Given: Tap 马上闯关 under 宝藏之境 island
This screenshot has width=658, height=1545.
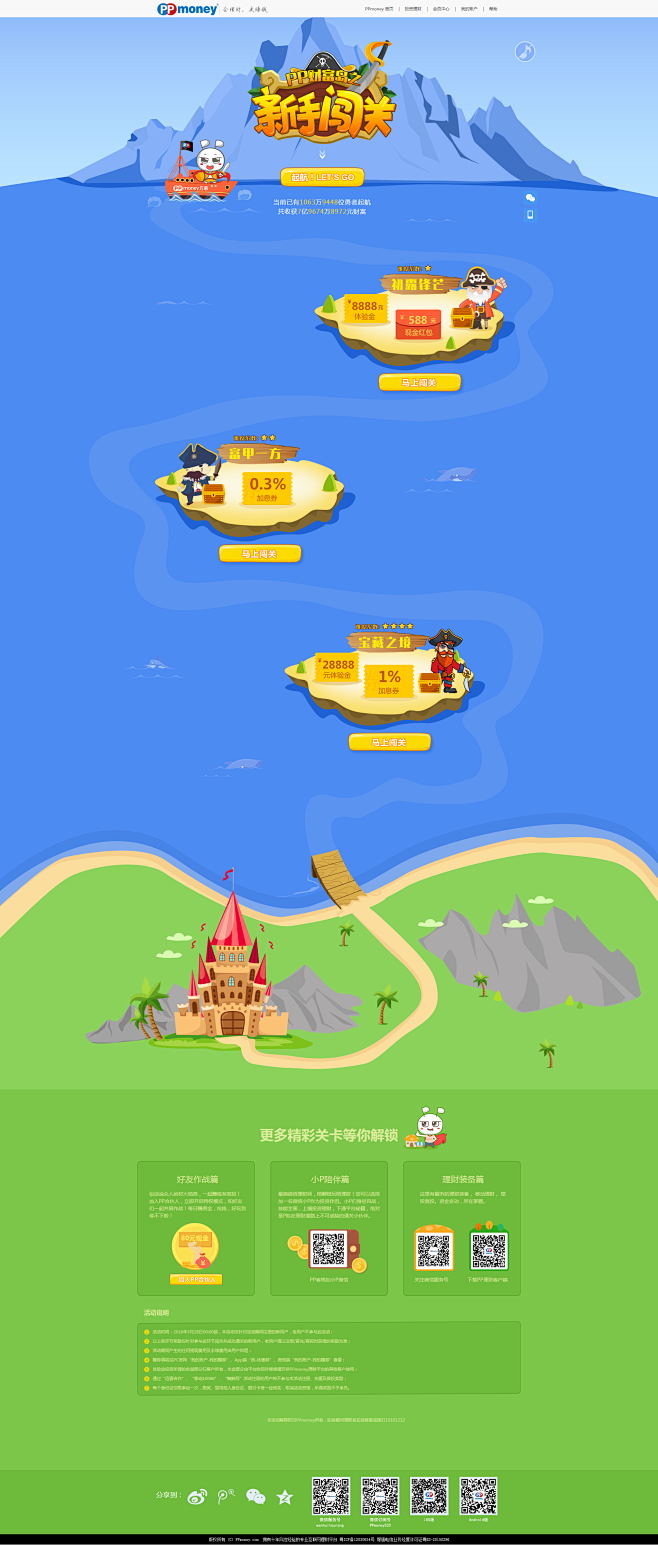Looking at the screenshot, I should [389, 742].
